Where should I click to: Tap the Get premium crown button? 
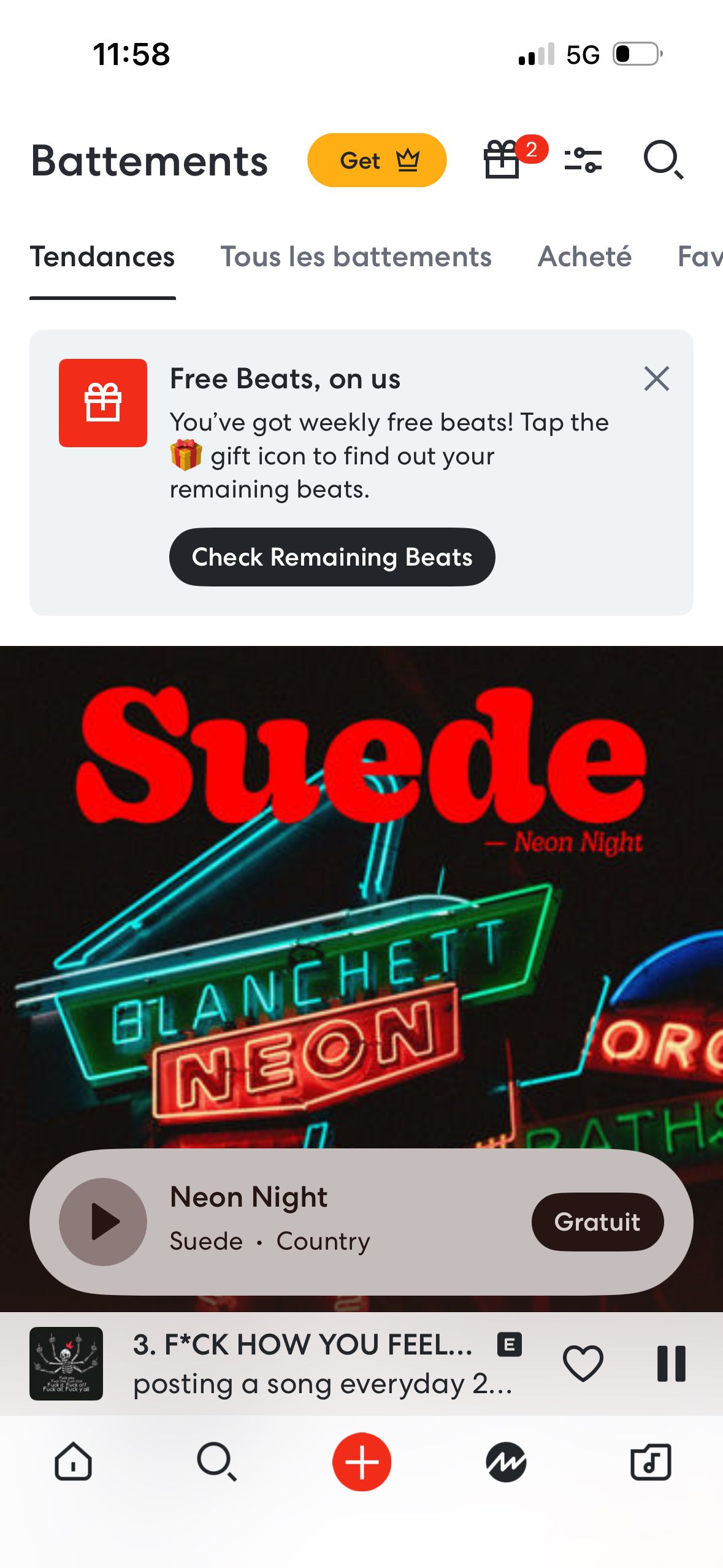point(377,160)
